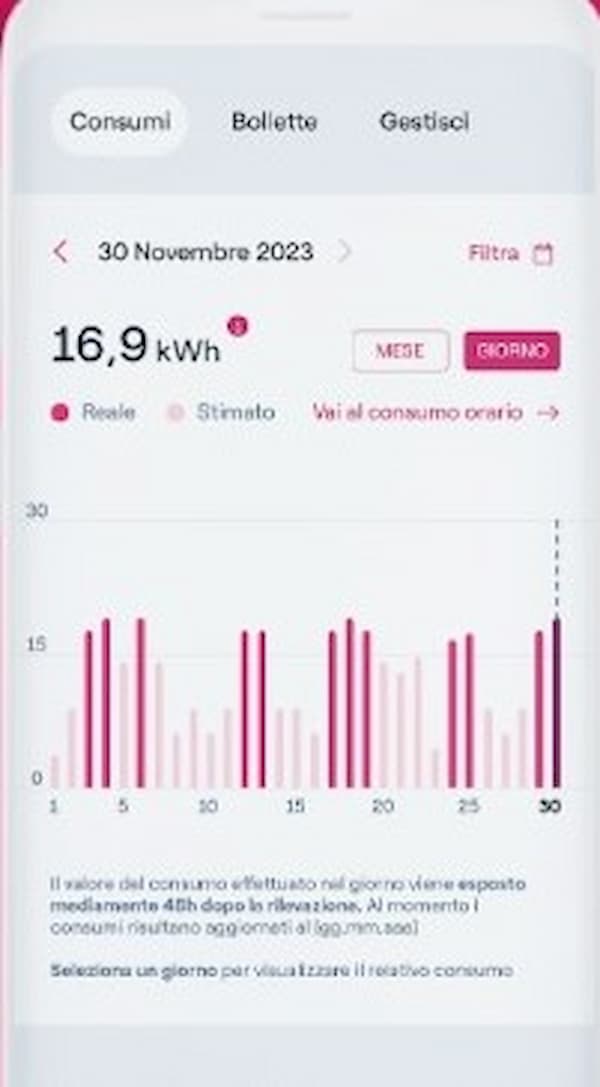Go to the Gestisci tab
Screen dimensions: 600x1087
(424, 122)
